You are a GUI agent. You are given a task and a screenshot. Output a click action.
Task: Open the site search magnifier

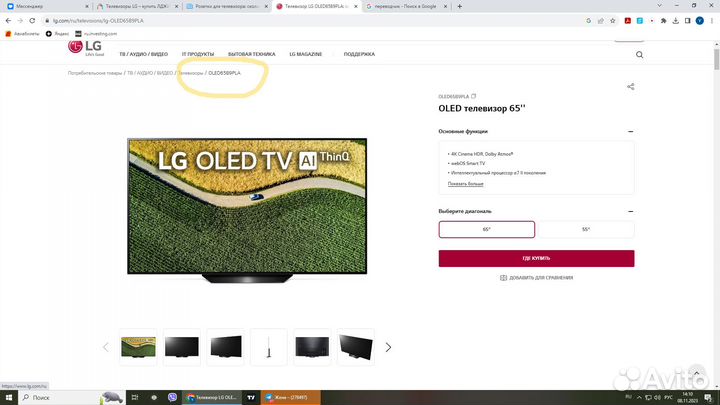pyautogui.click(x=639, y=54)
